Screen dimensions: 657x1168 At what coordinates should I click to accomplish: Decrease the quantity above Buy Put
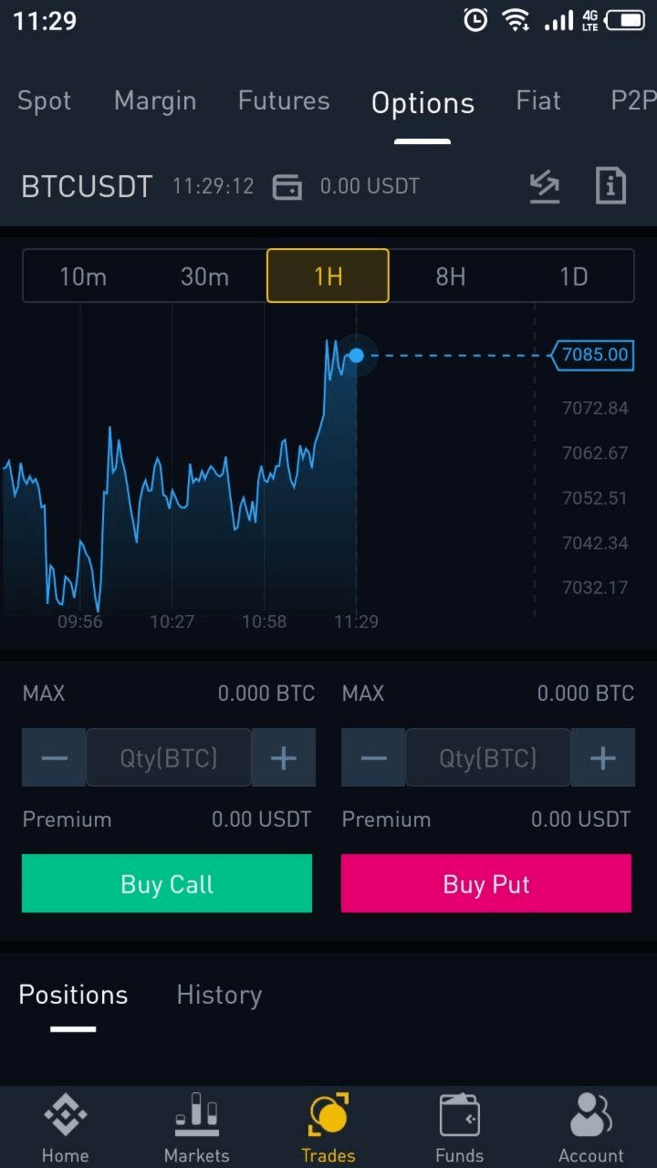pyautogui.click(x=374, y=758)
